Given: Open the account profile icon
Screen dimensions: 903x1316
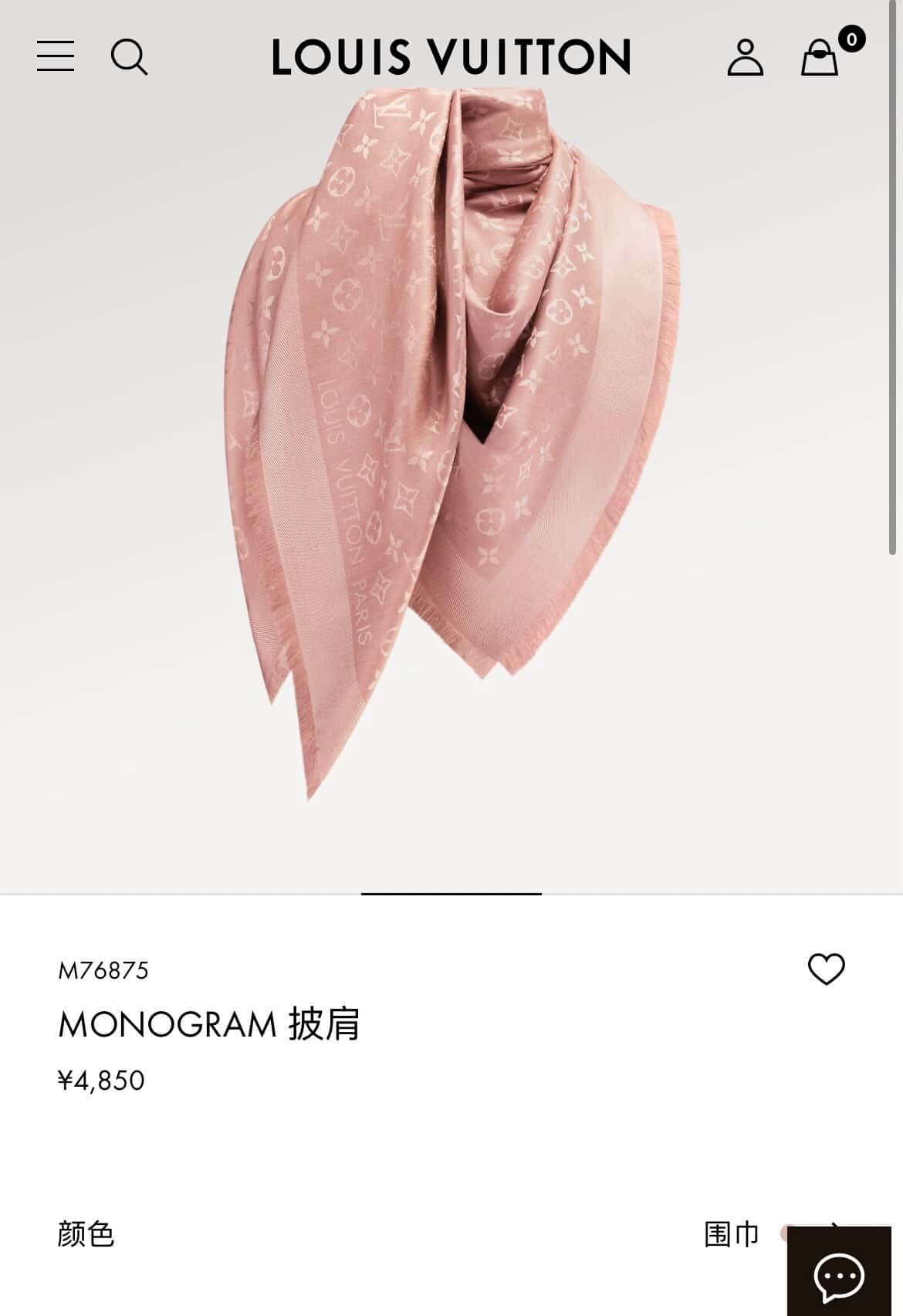Looking at the screenshot, I should click(745, 57).
